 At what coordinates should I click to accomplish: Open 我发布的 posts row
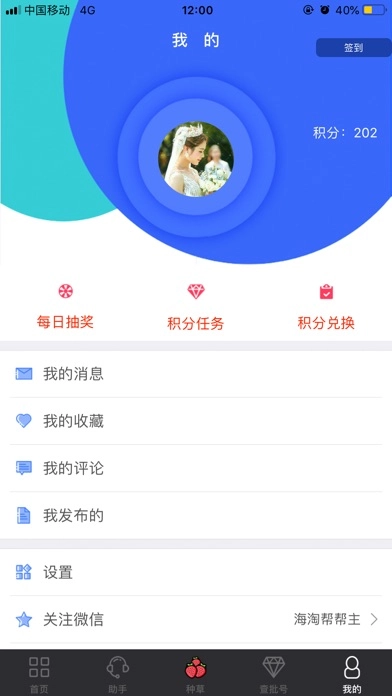[196, 515]
